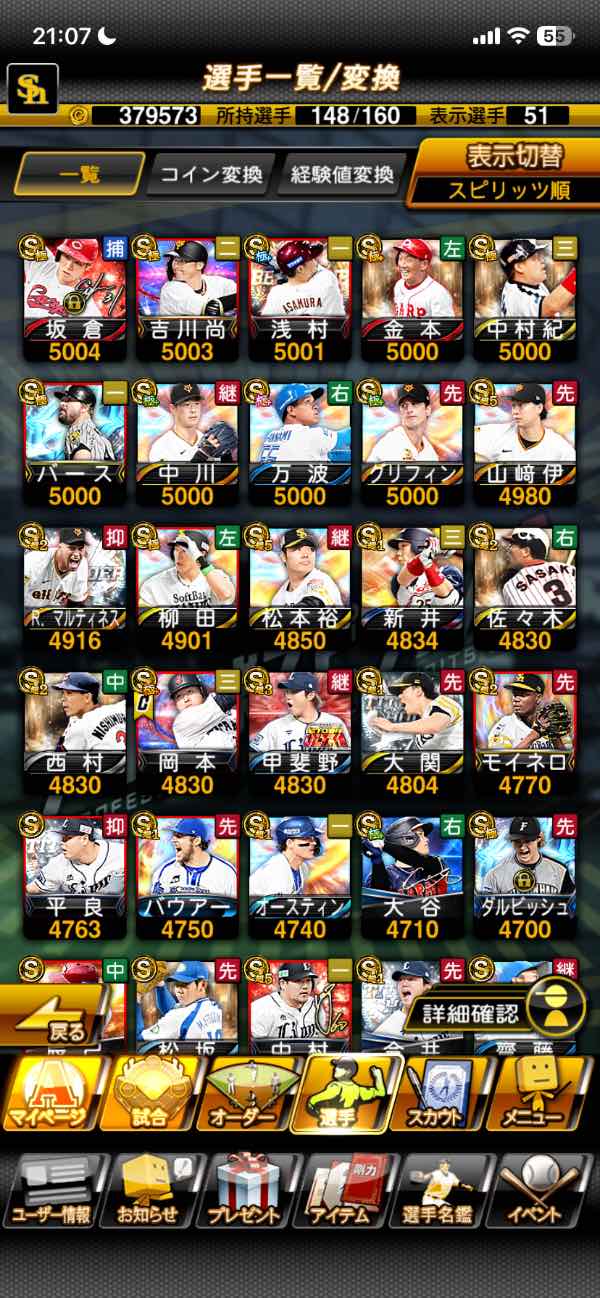
Task: Open the 試合 tab
Action: pos(150,1095)
